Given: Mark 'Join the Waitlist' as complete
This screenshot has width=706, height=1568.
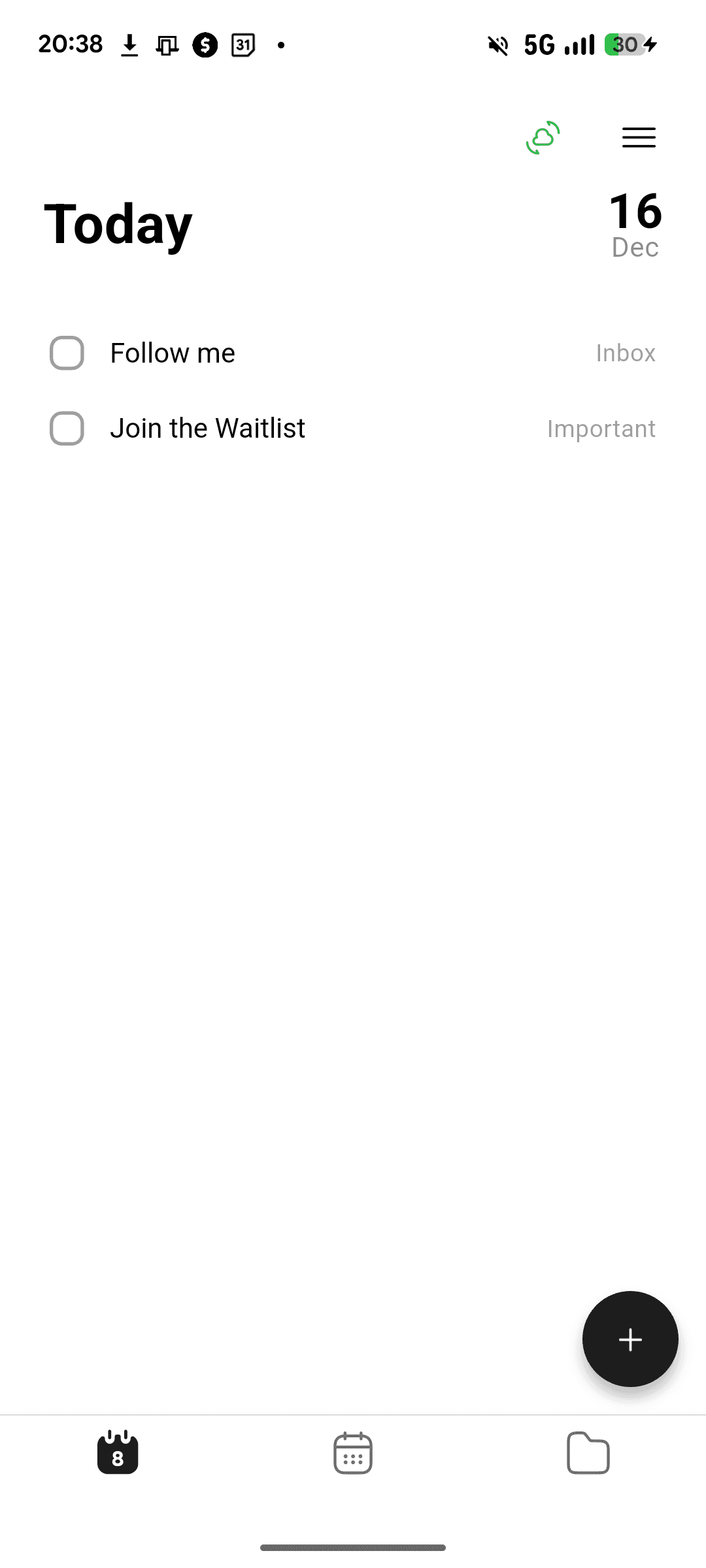Looking at the screenshot, I should coord(67,429).
